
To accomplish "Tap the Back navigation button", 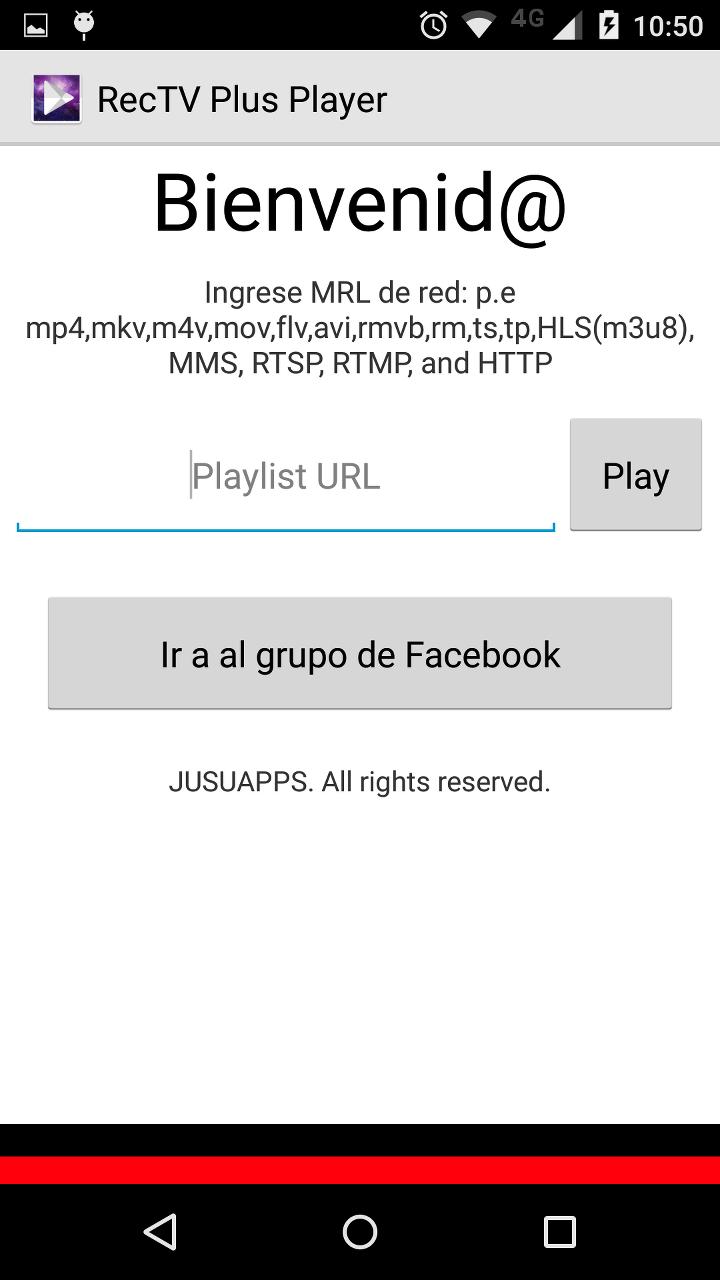I will coord(162,1232).
